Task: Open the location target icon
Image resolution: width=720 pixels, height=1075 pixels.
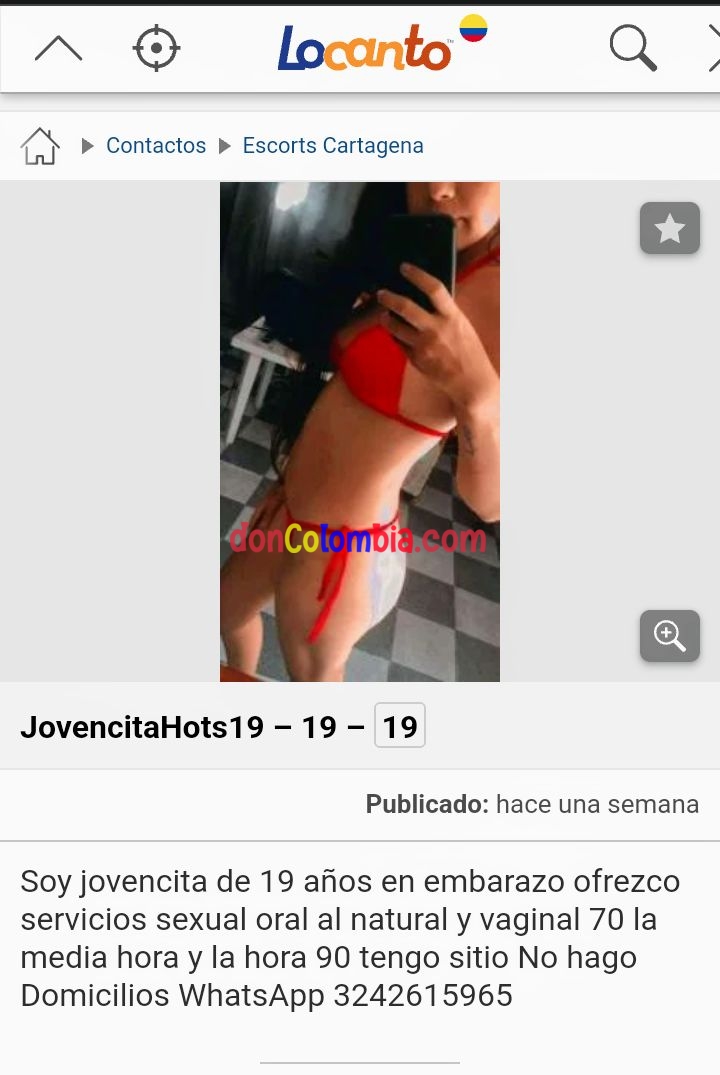Action: tap(156, 48)
